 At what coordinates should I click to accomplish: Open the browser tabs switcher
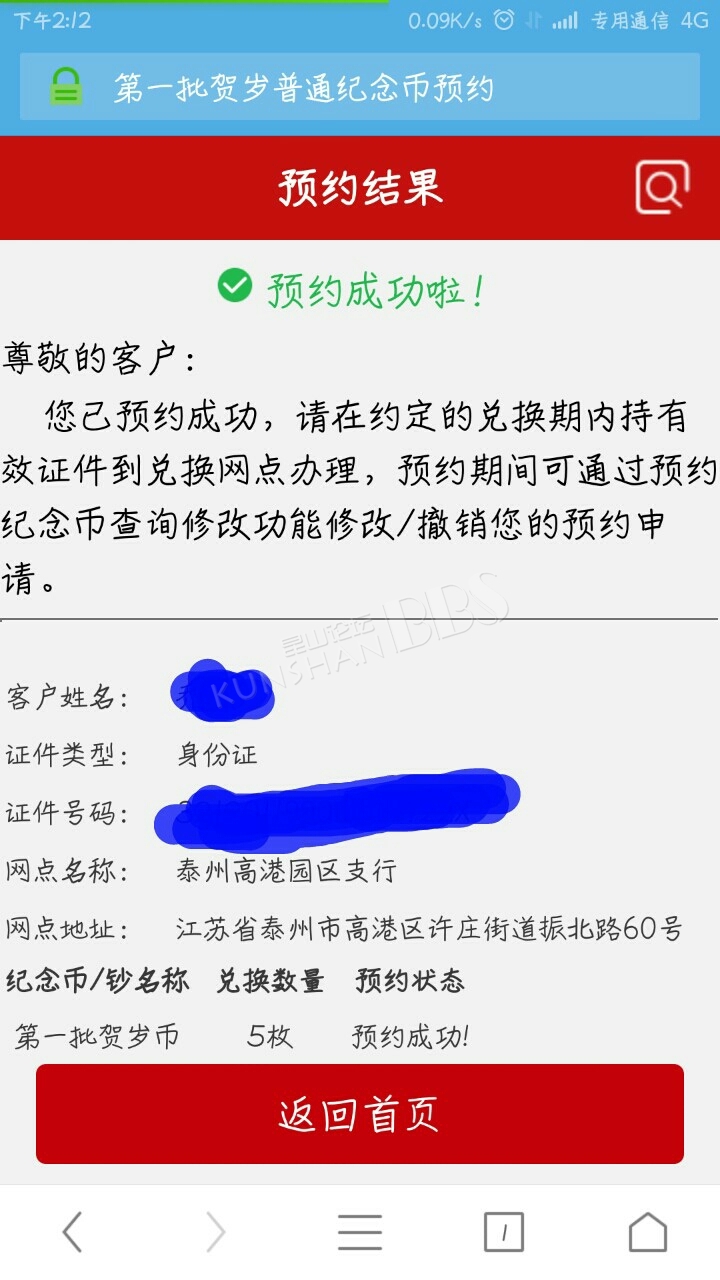click(504, 1232)
